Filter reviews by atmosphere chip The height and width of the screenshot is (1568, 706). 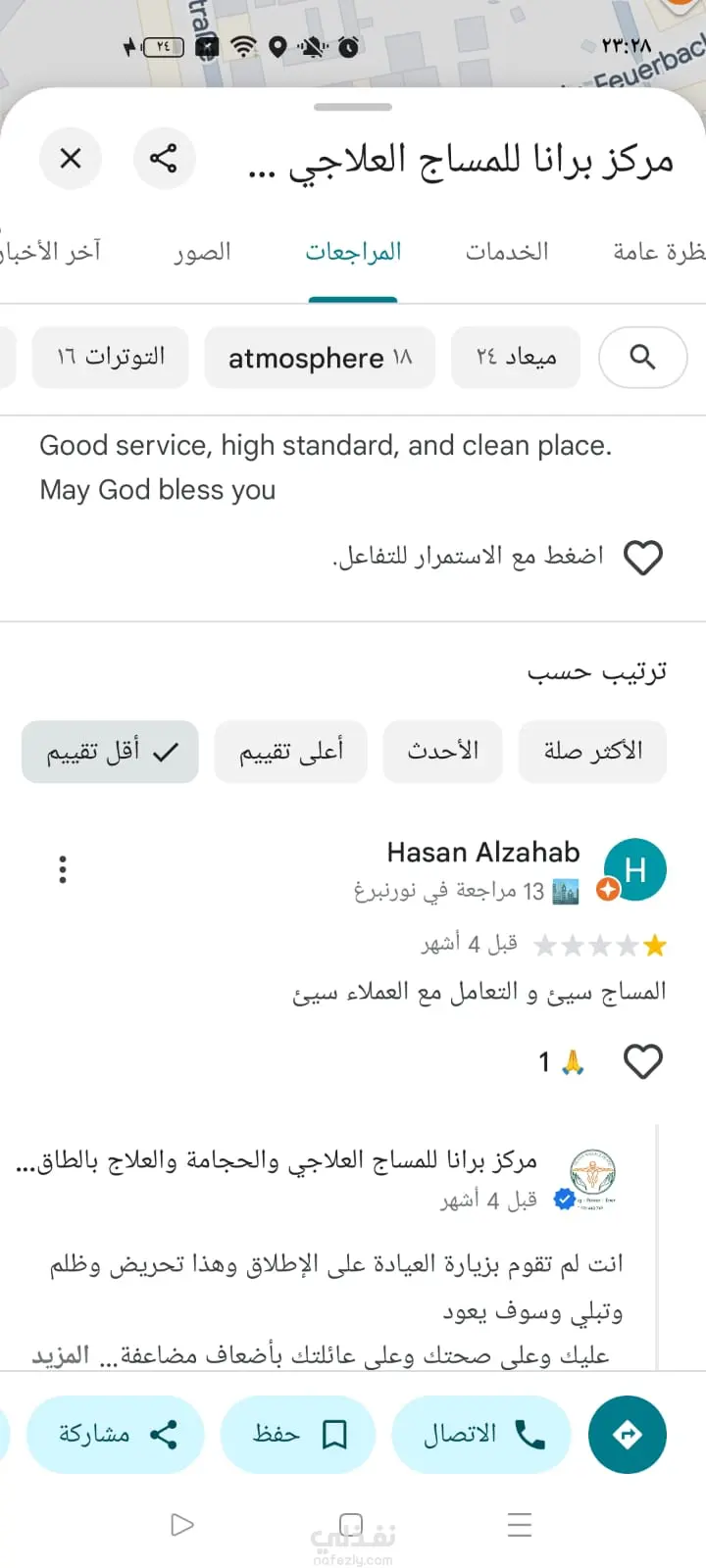click(320, 358)
